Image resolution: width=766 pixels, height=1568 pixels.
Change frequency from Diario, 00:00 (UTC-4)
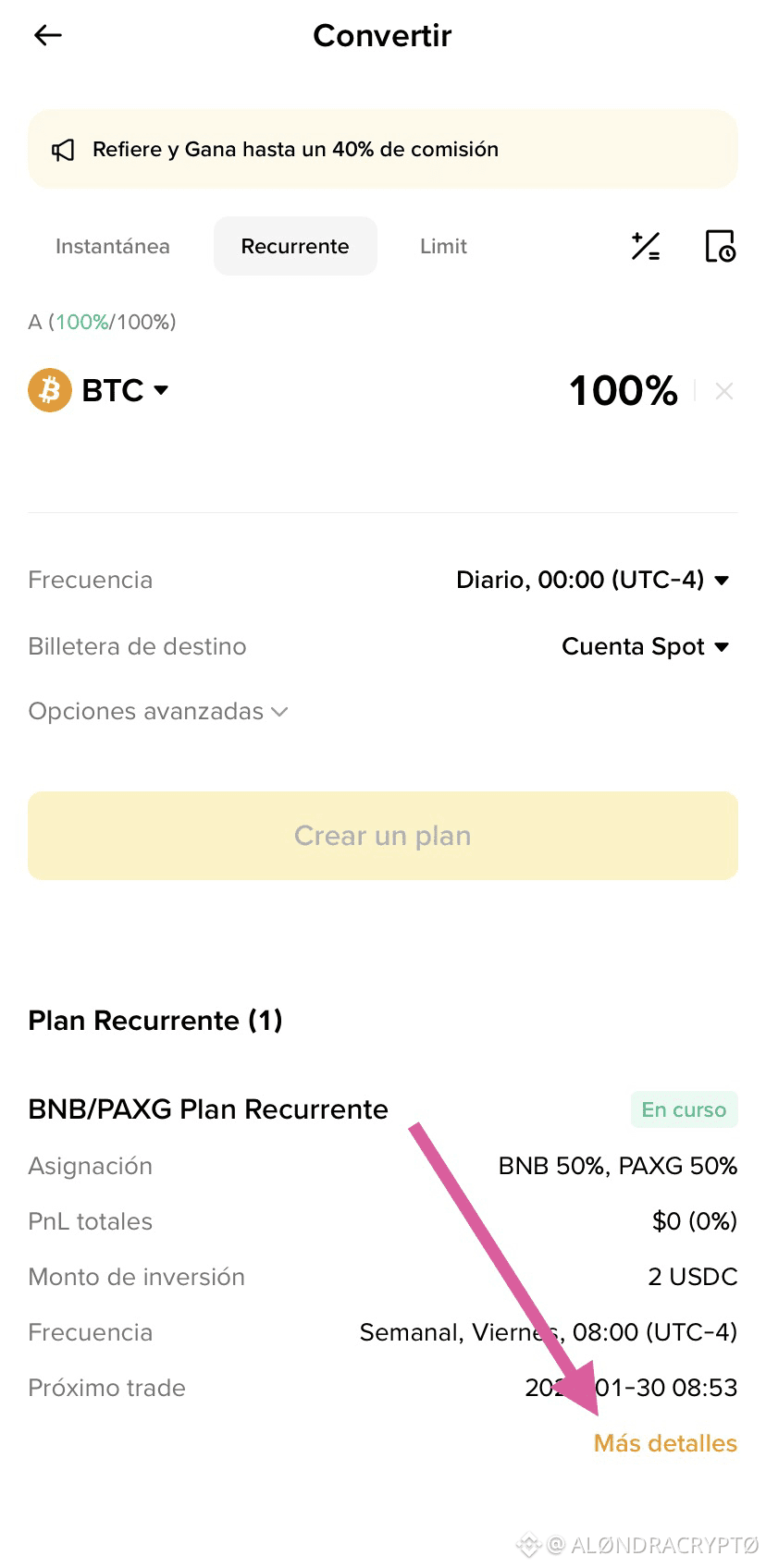click(x=592, y=580)
